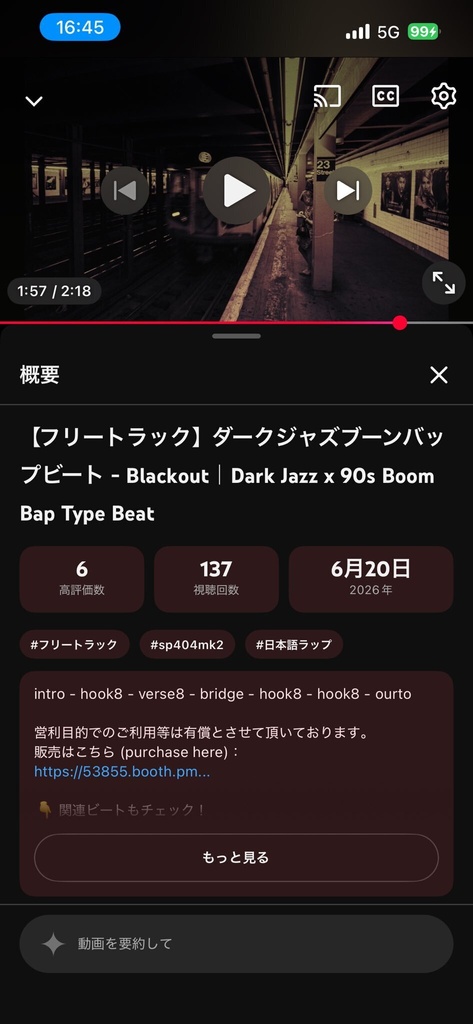Open the 53855.booth.pm purchase link
This screenshot has width=473, height=1024.
pos(122,771)
